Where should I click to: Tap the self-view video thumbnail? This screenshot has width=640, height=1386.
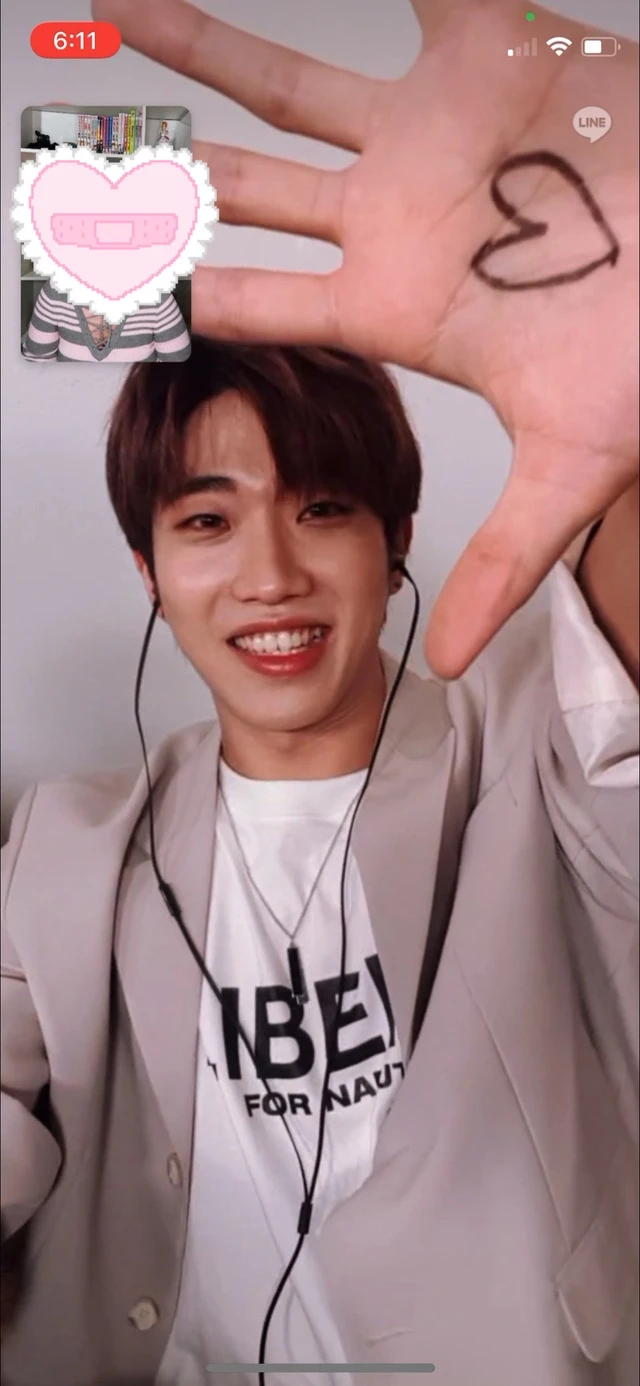click(x=106, y=233)
